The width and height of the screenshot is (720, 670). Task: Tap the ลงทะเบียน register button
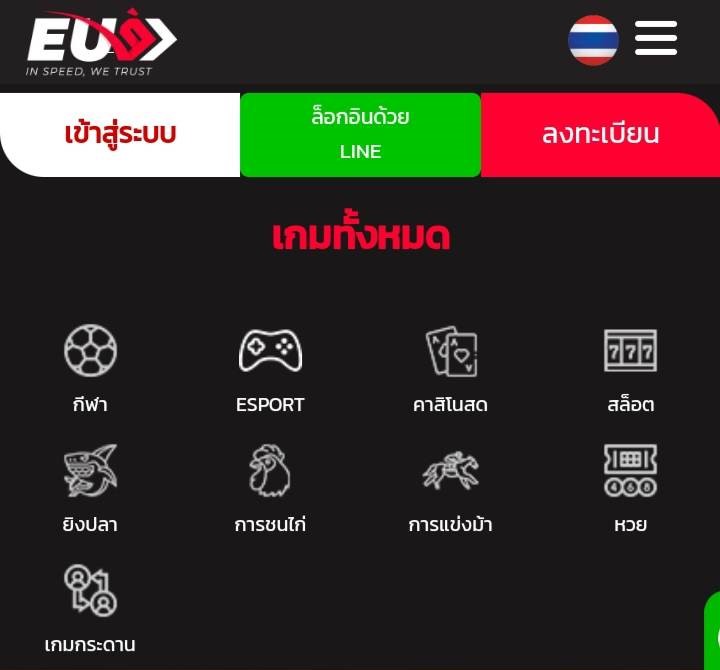(600, 134)
